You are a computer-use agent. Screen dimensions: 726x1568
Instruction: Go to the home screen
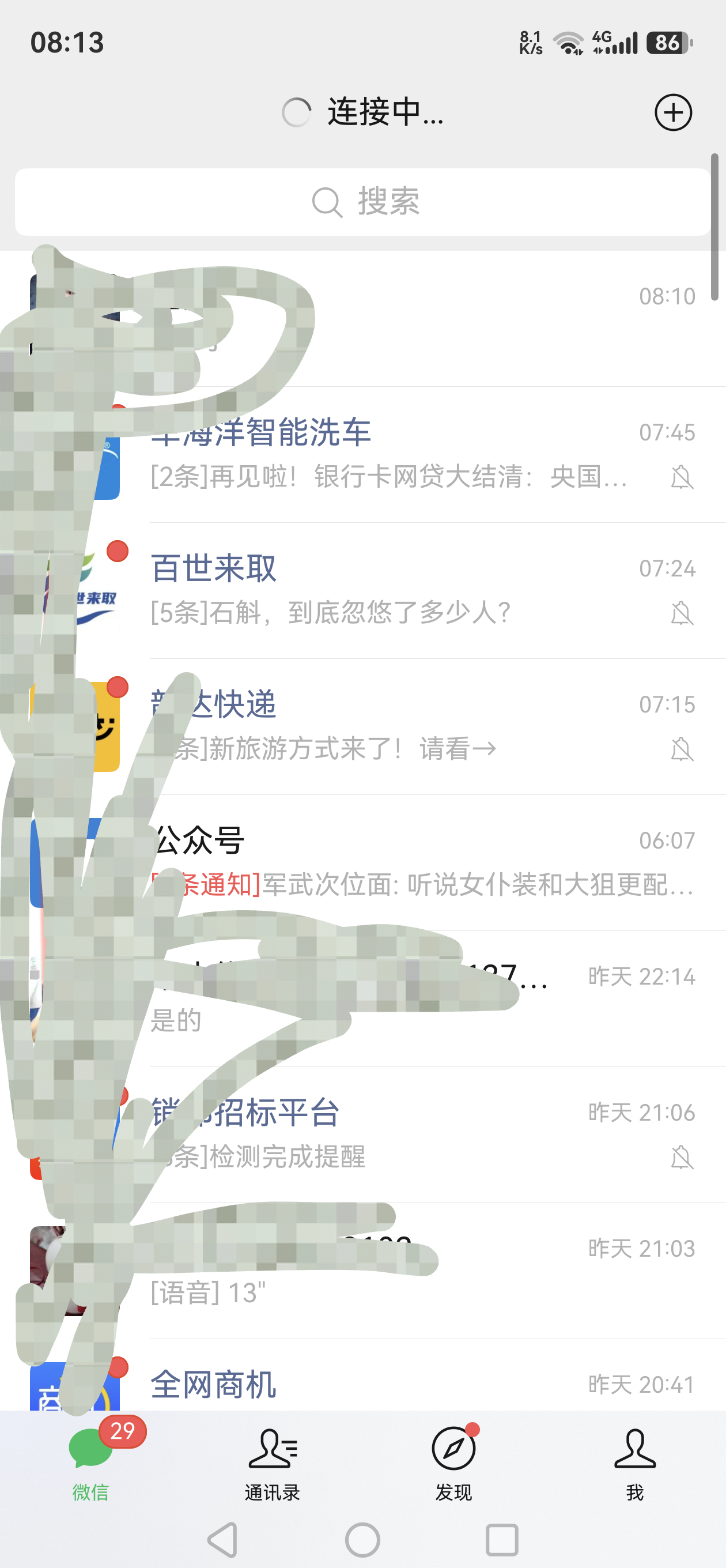pos(362,1539)
